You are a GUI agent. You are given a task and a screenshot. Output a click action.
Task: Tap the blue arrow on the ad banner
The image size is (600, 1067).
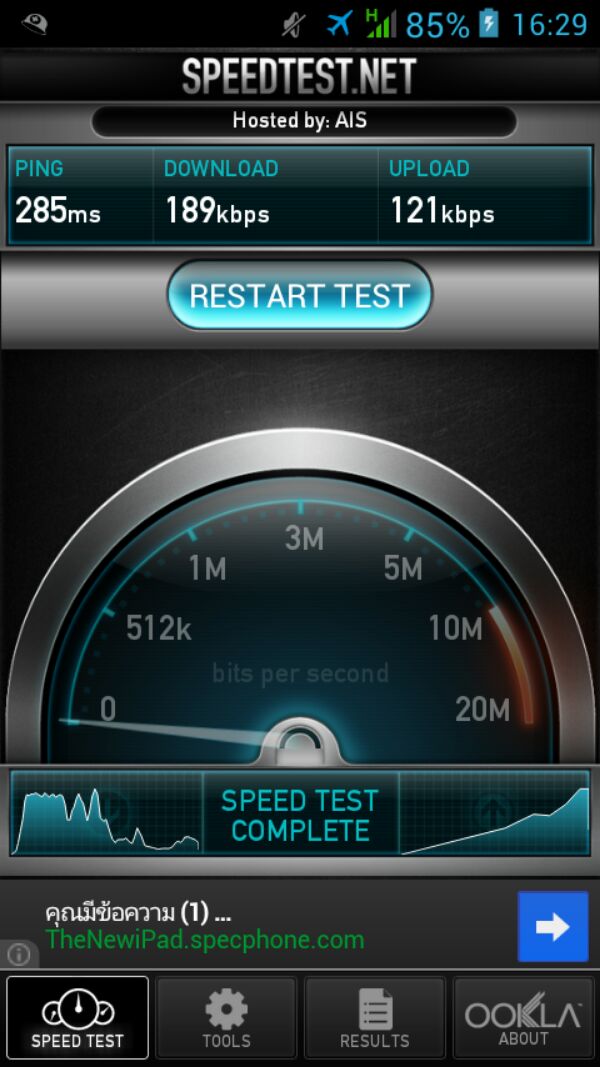[x=552, y=926]
